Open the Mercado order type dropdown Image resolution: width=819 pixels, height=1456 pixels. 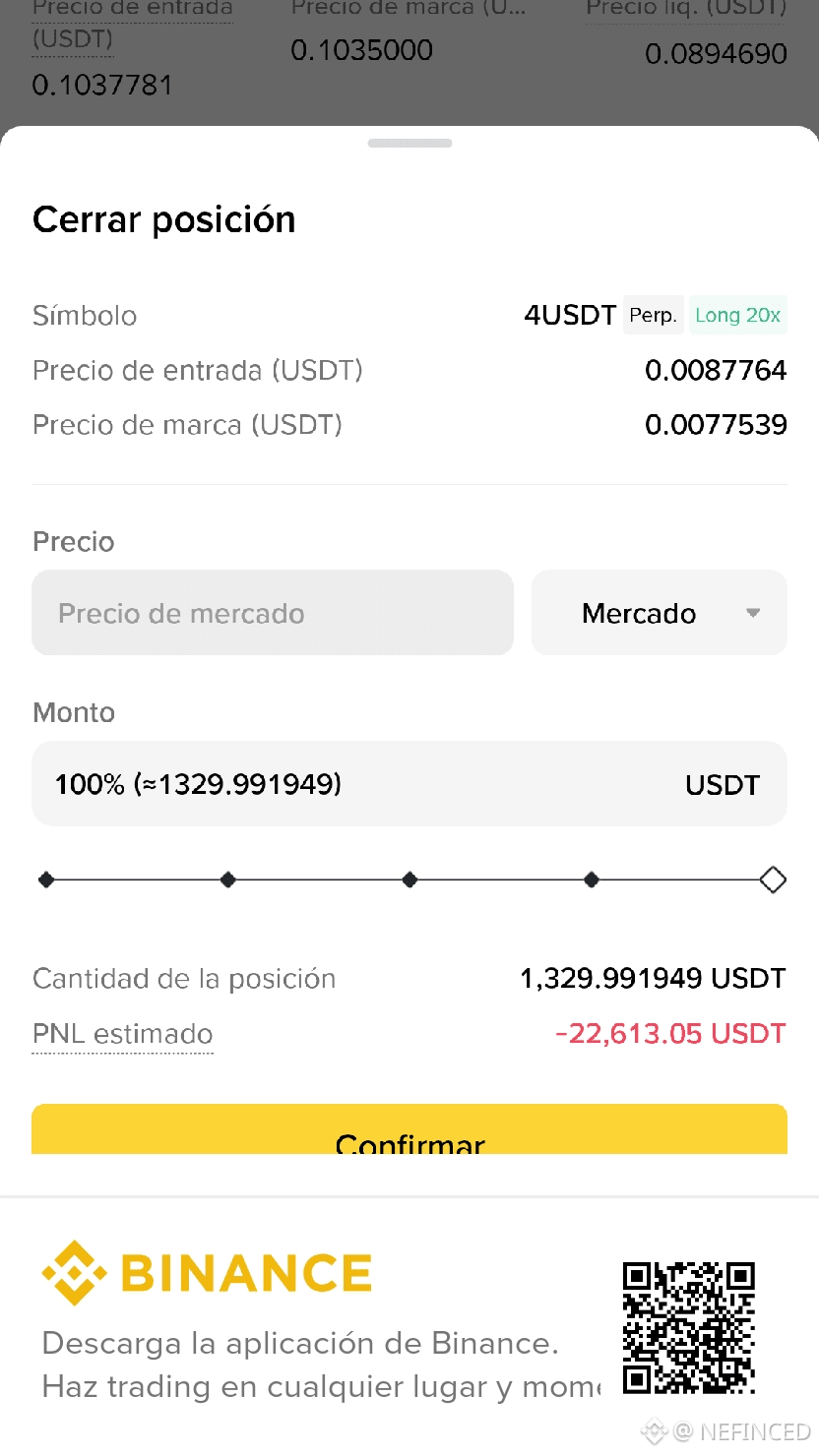pyautogui.click(x=660, y=613)
